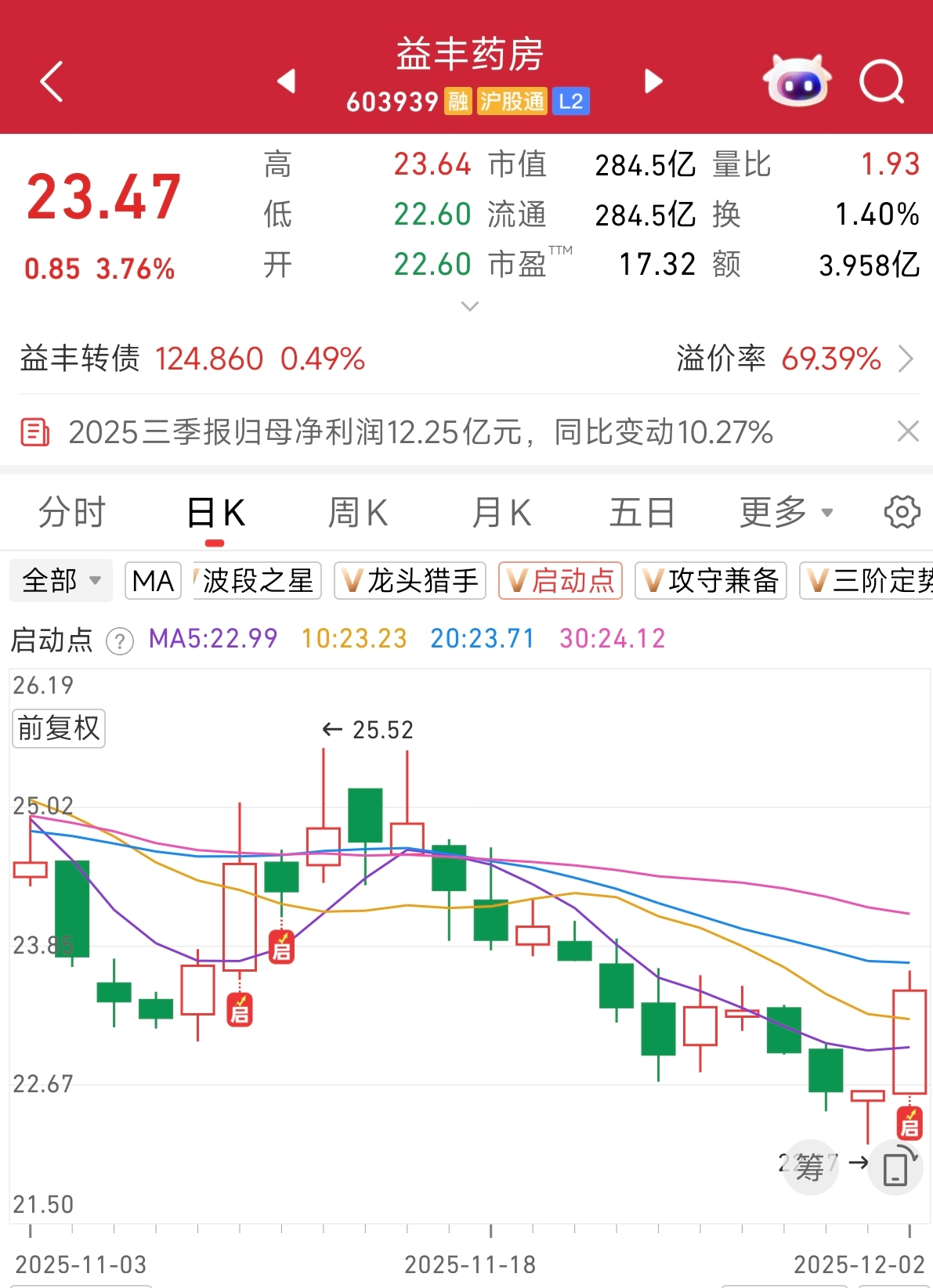Choose the 攻守兼备 indicator chip
Screen dimensions: 933x1288
pos(711,581)
